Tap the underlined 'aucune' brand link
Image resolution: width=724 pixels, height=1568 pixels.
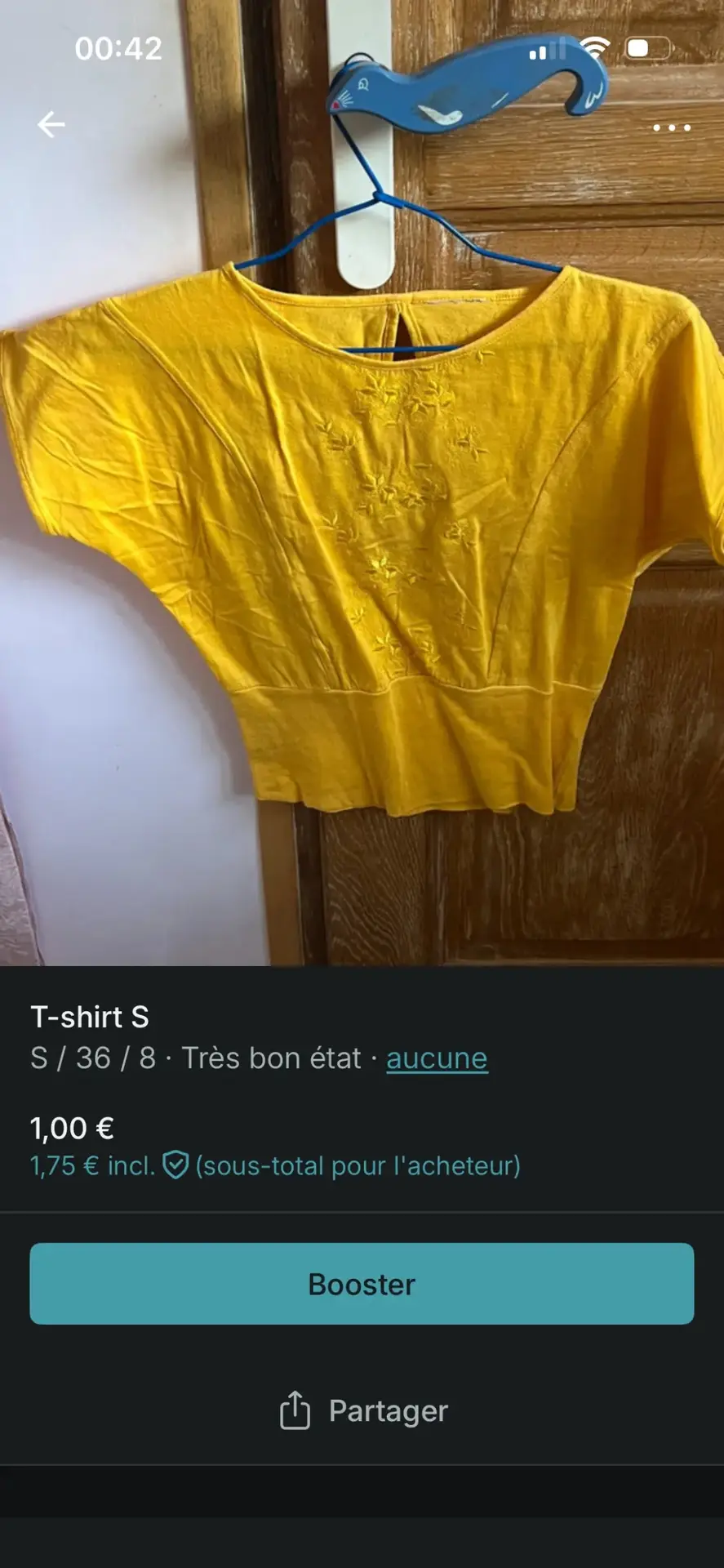point(437,1058)
